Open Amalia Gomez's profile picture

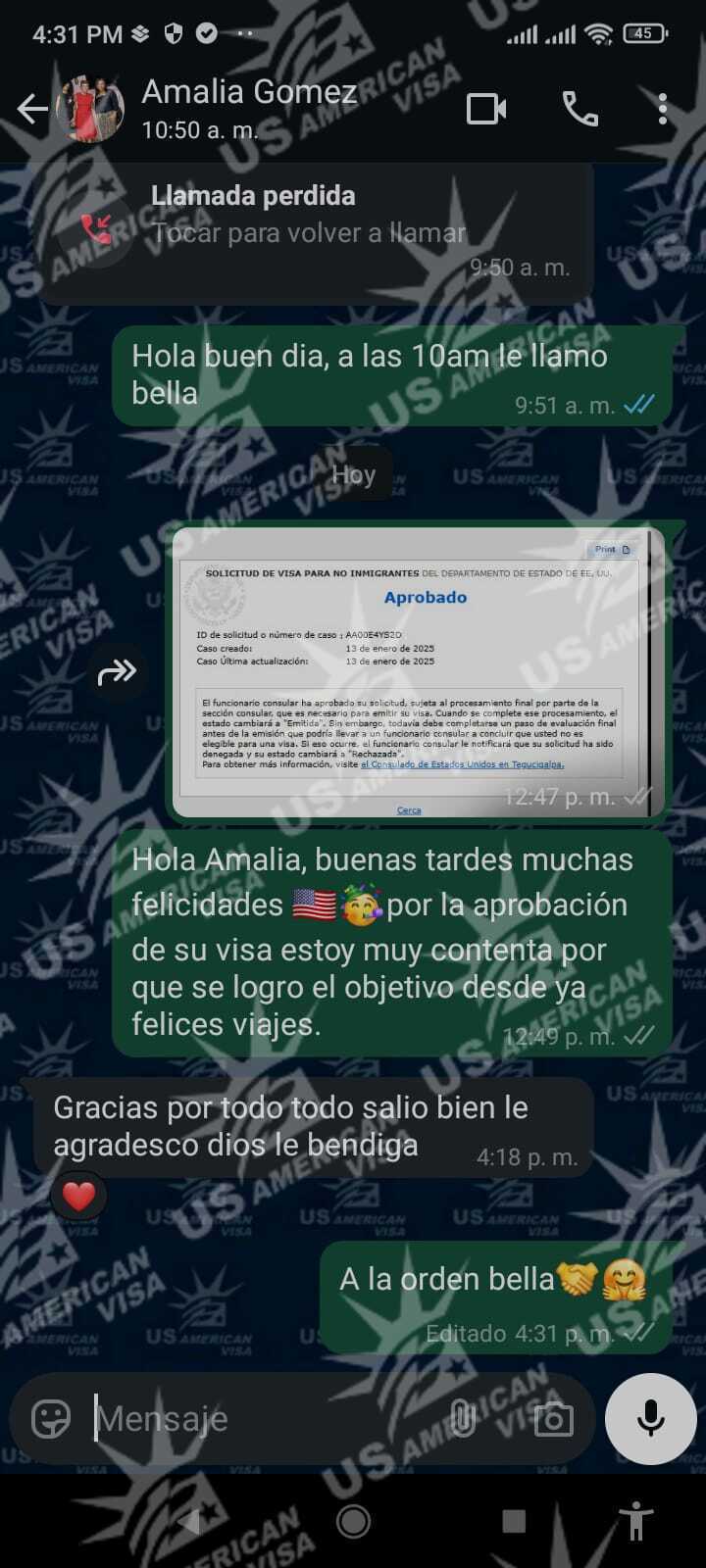click(90, 109)
